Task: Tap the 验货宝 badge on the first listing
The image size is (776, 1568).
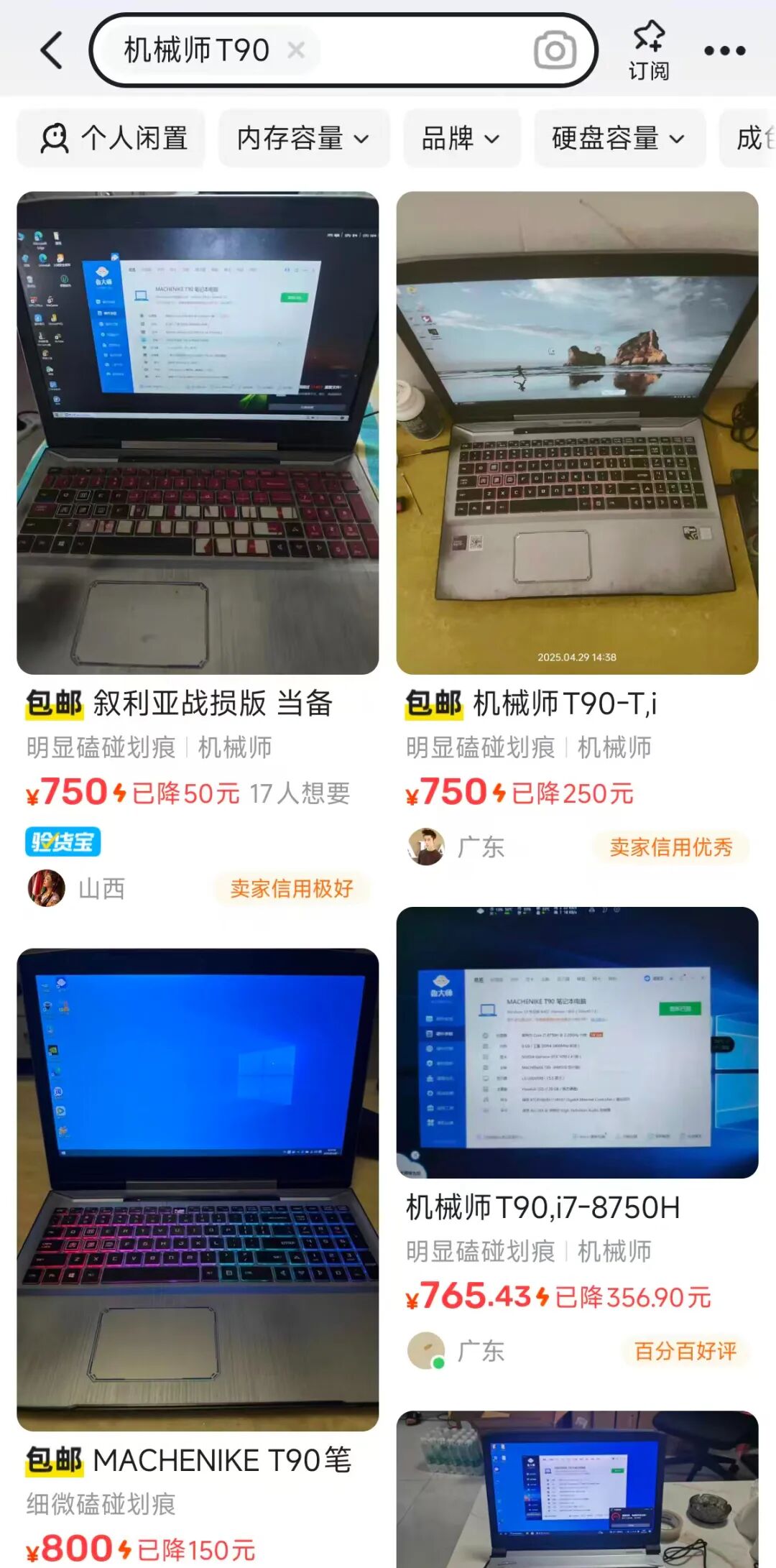Action: click(62, 841)
